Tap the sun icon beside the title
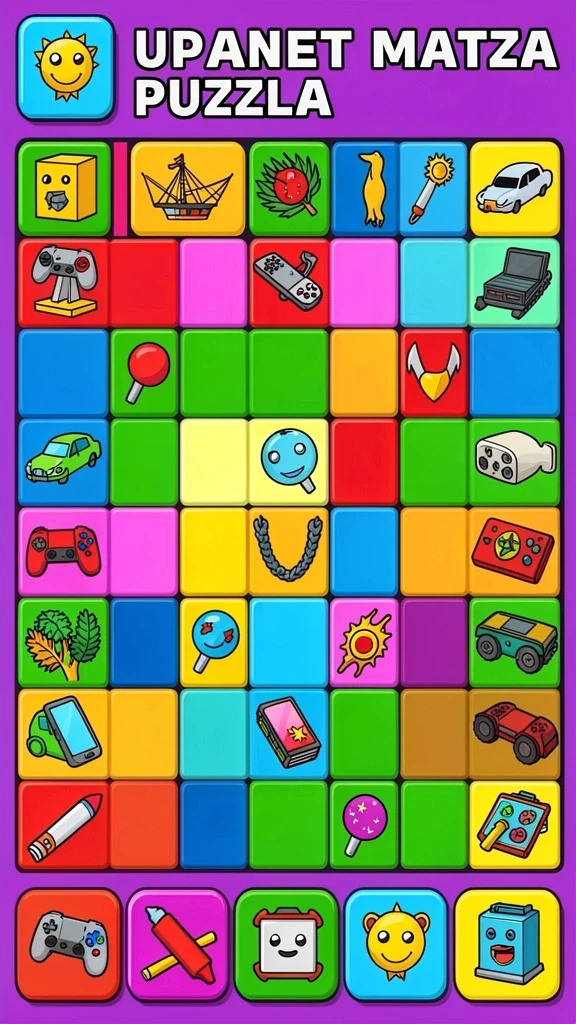The height and width of the screenshot is (1024, 576). [x=66, y=68]
